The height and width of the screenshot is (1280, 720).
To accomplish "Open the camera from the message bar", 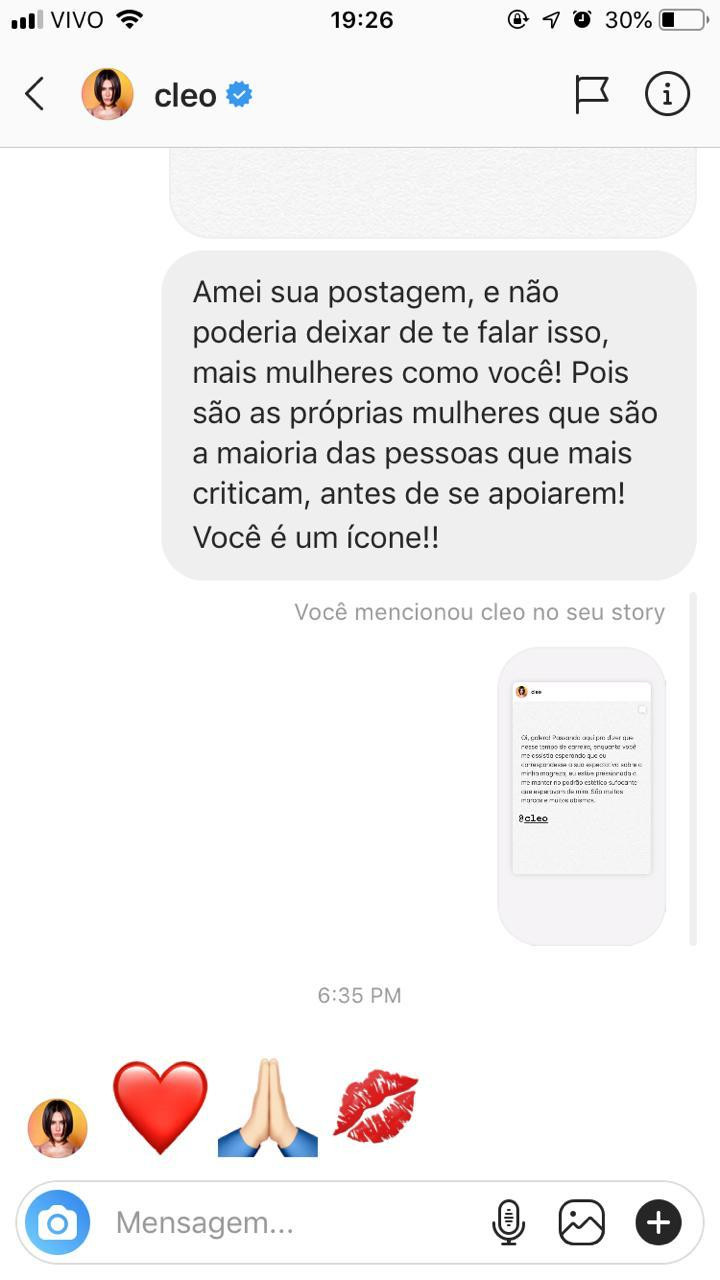I will [x=58, y=1222].
